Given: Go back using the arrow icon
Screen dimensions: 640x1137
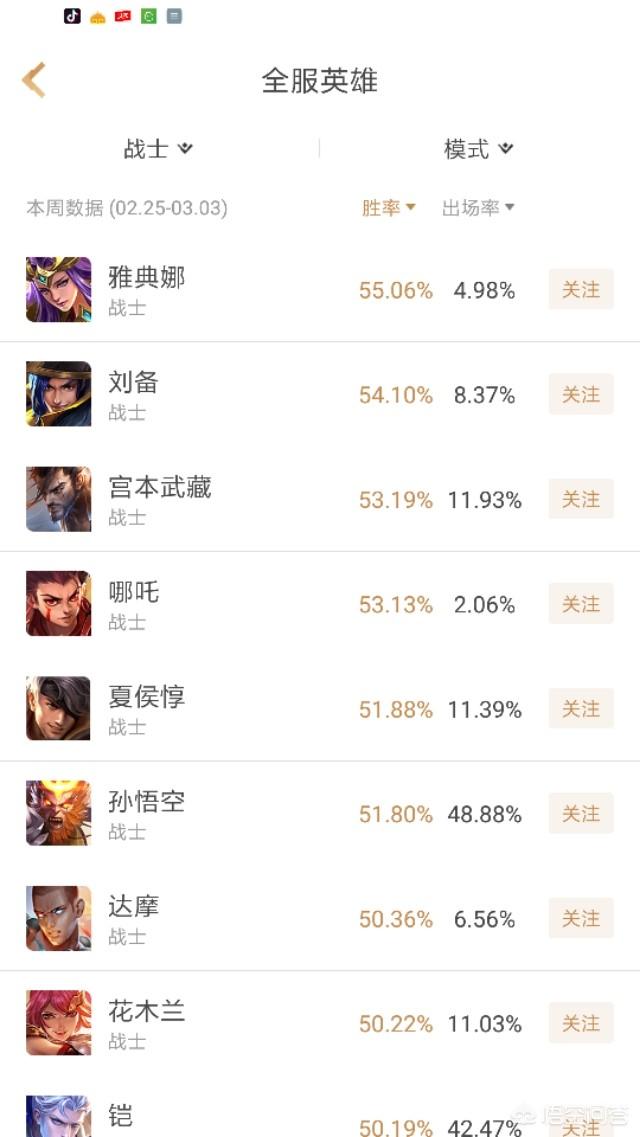Looking at the screenshot, I should pos(34,80).
